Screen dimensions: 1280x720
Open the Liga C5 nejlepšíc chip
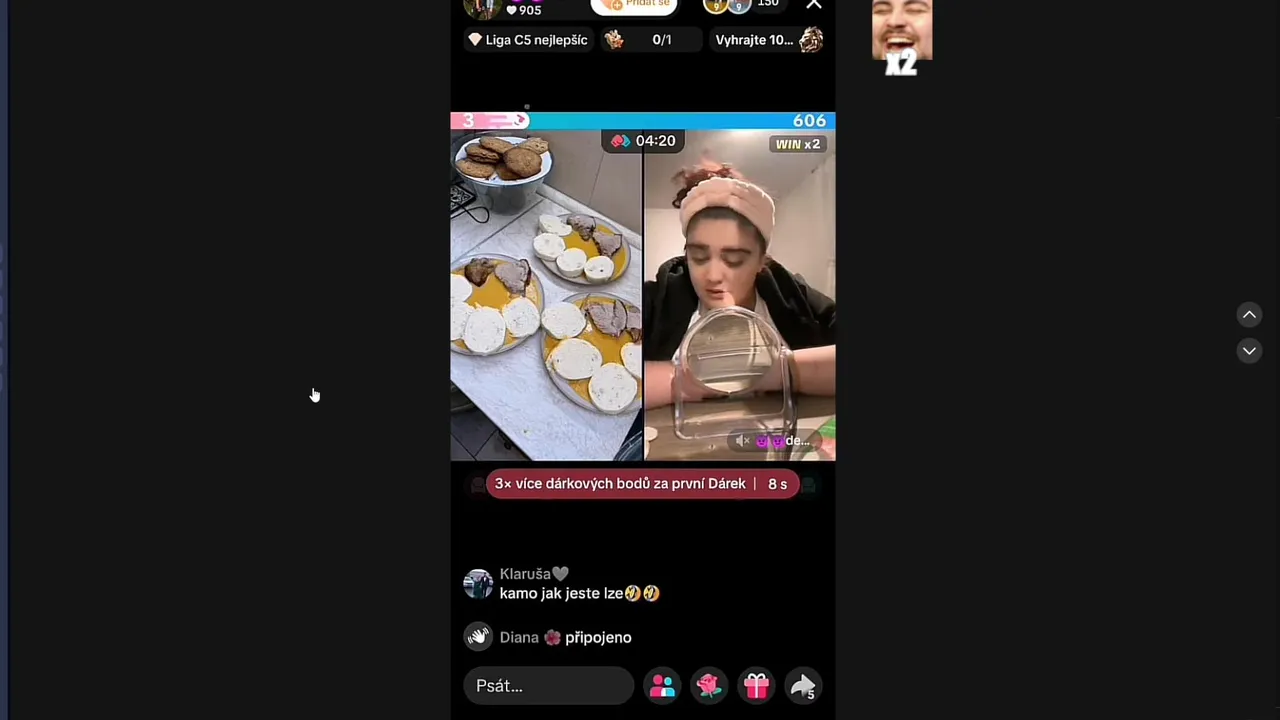528,40
